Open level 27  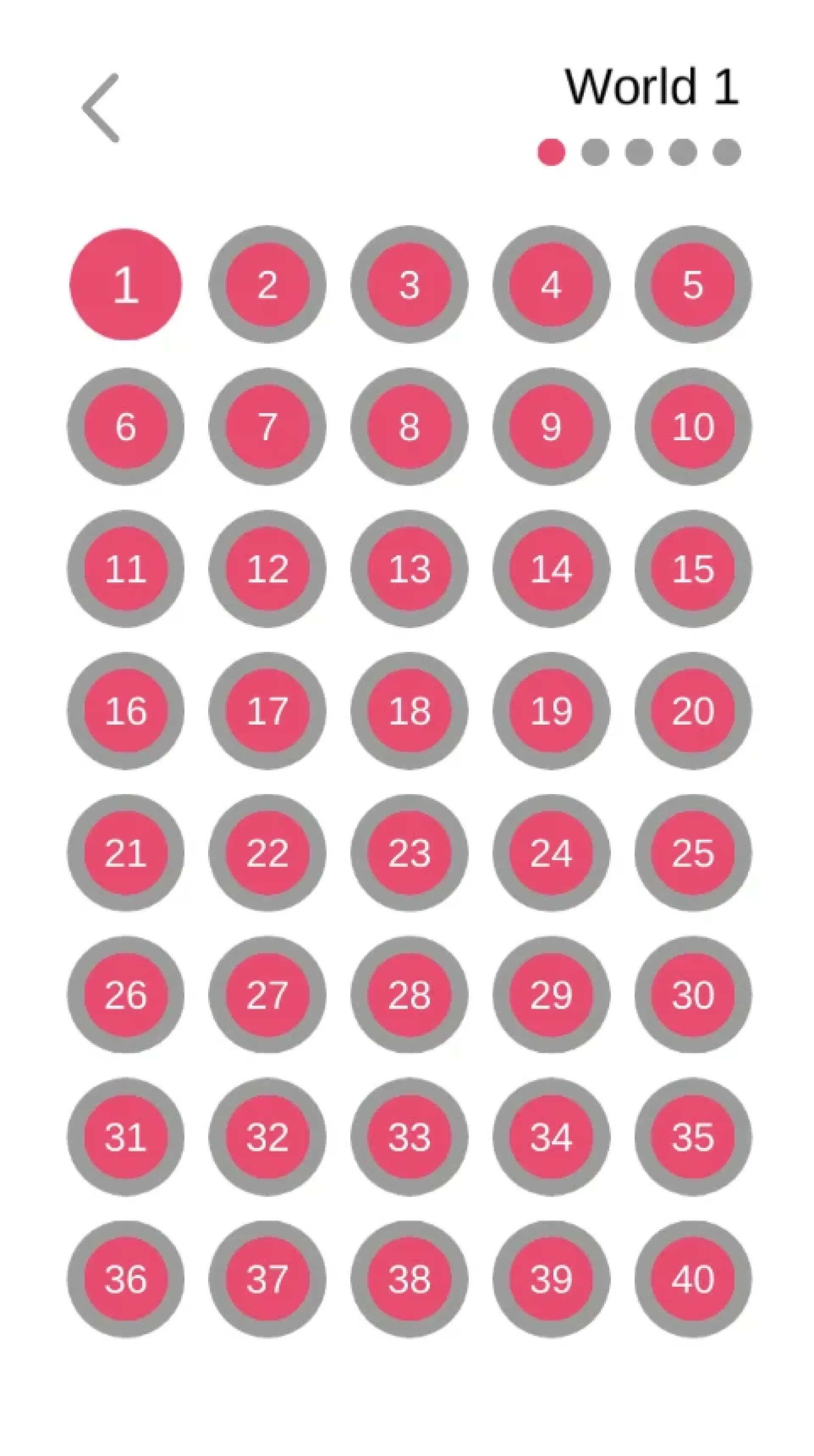click(x=267, y=995)
